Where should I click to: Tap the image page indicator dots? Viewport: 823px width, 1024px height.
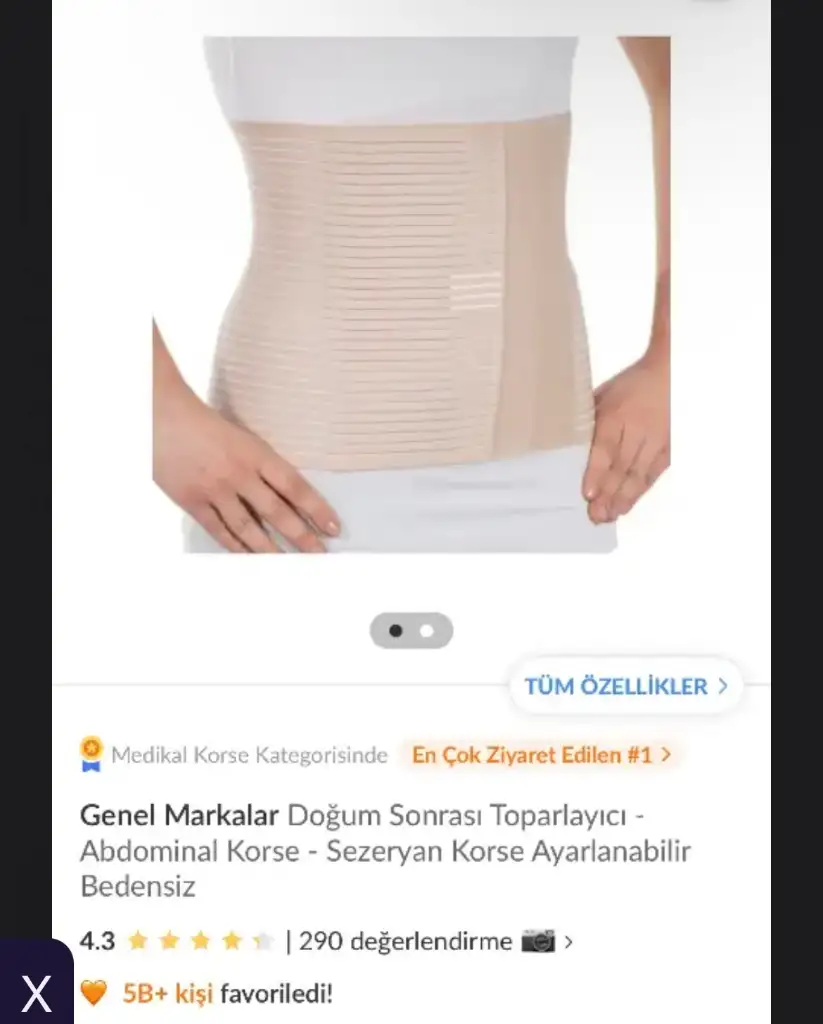coord(411,631)
